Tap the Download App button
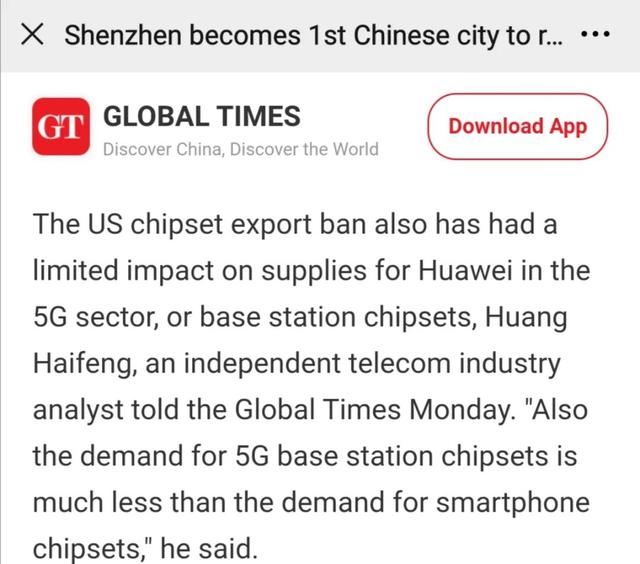Image resolution: width=640 pixels, height=564 pixels. point(517,127)
